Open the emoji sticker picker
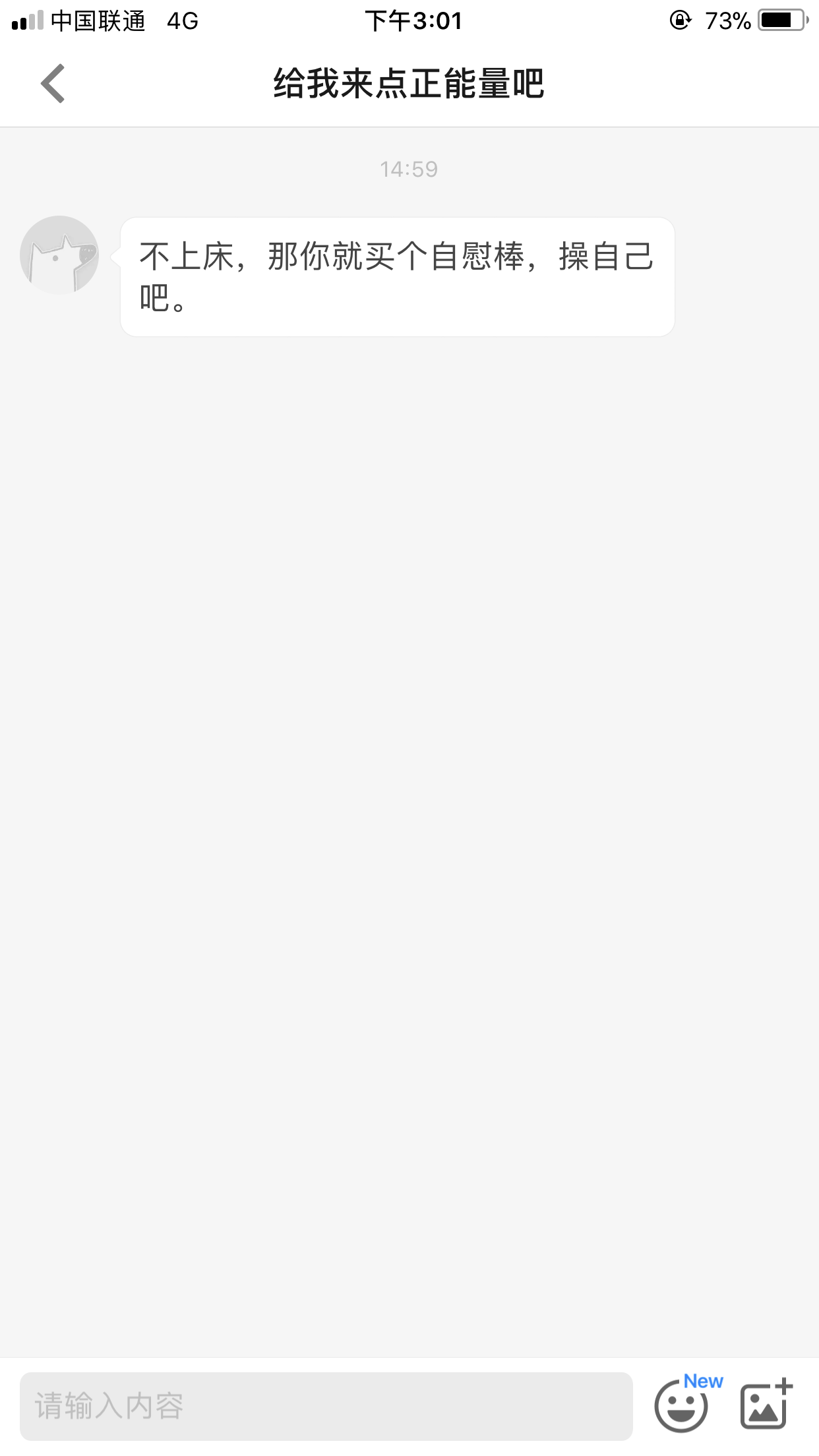 681,1406
